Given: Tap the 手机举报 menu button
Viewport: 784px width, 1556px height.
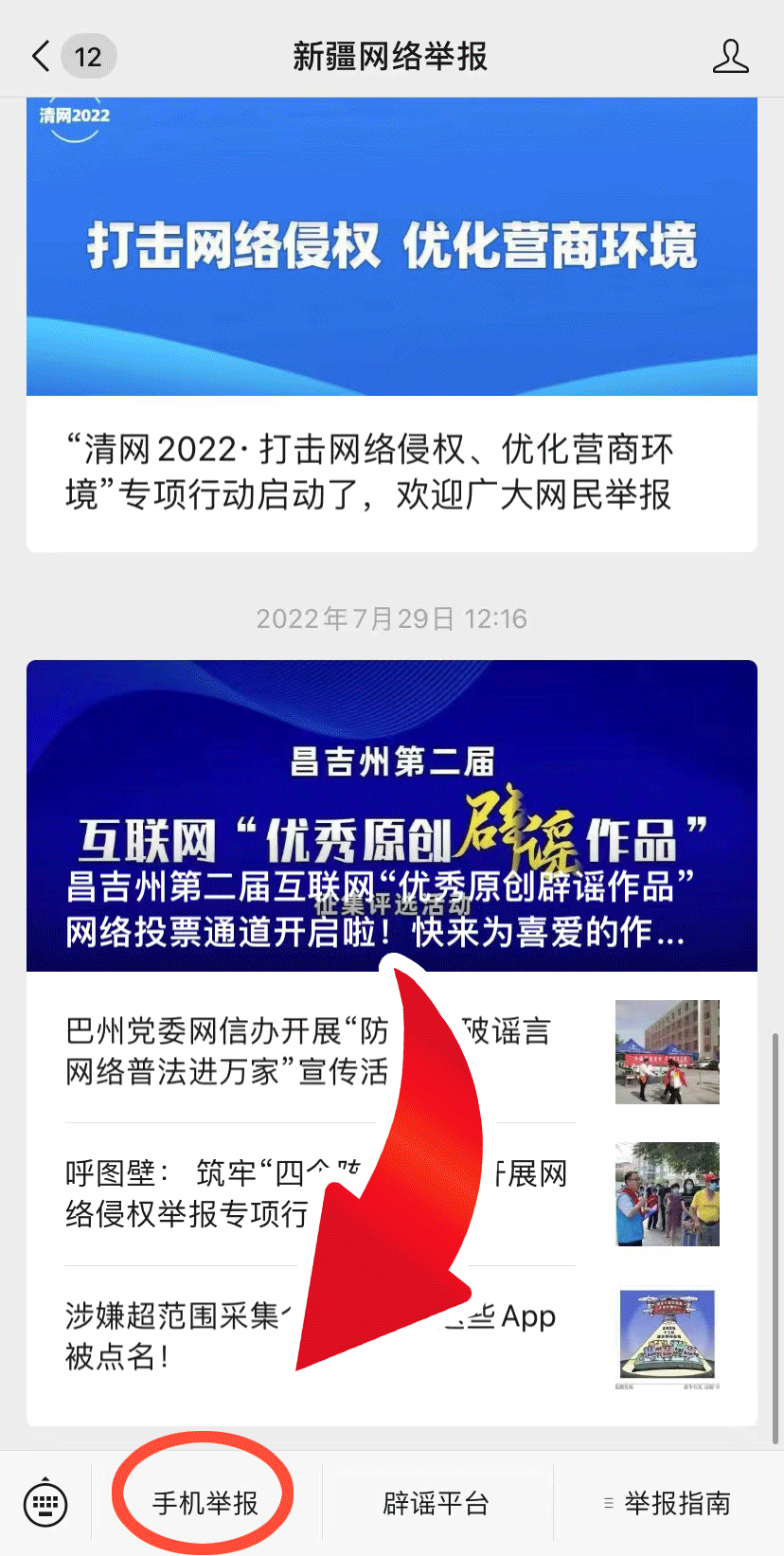Looking at the screenshot, I should [x=205, y=1502].
